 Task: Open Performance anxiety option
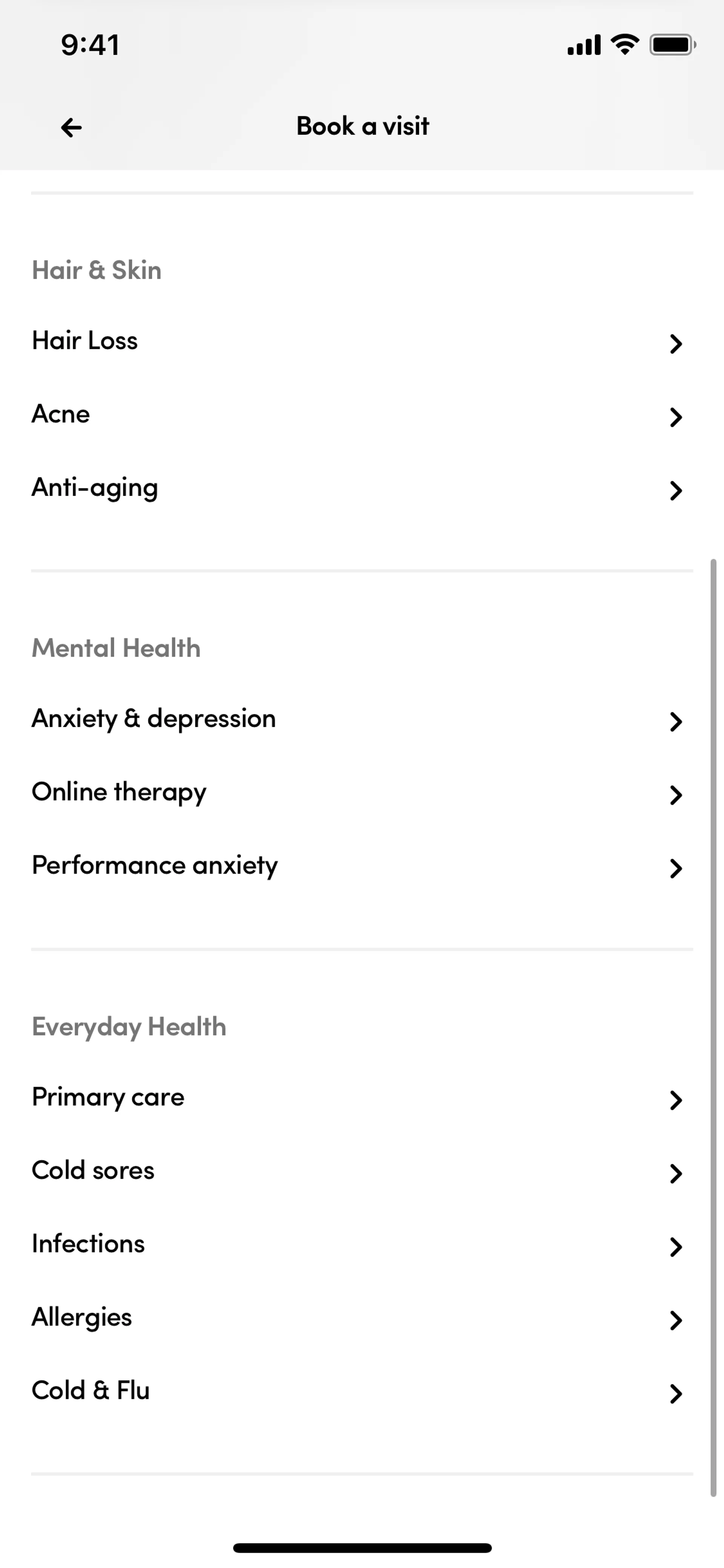pyautogui.click(x=155, y=866)
